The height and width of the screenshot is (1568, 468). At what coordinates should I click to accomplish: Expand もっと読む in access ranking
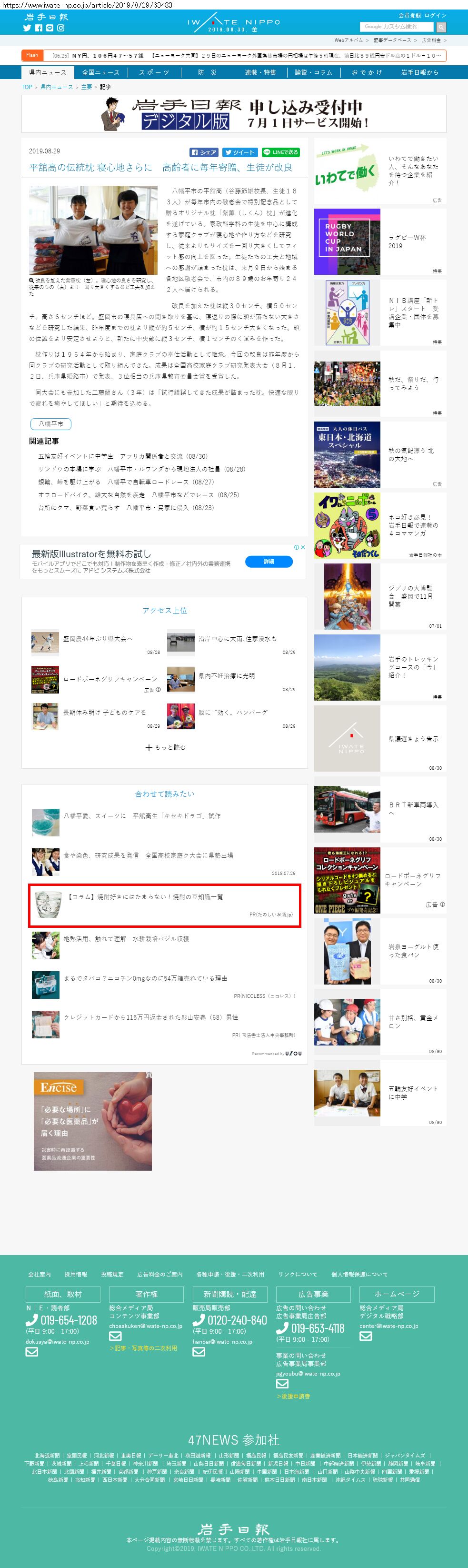point(165,747)
